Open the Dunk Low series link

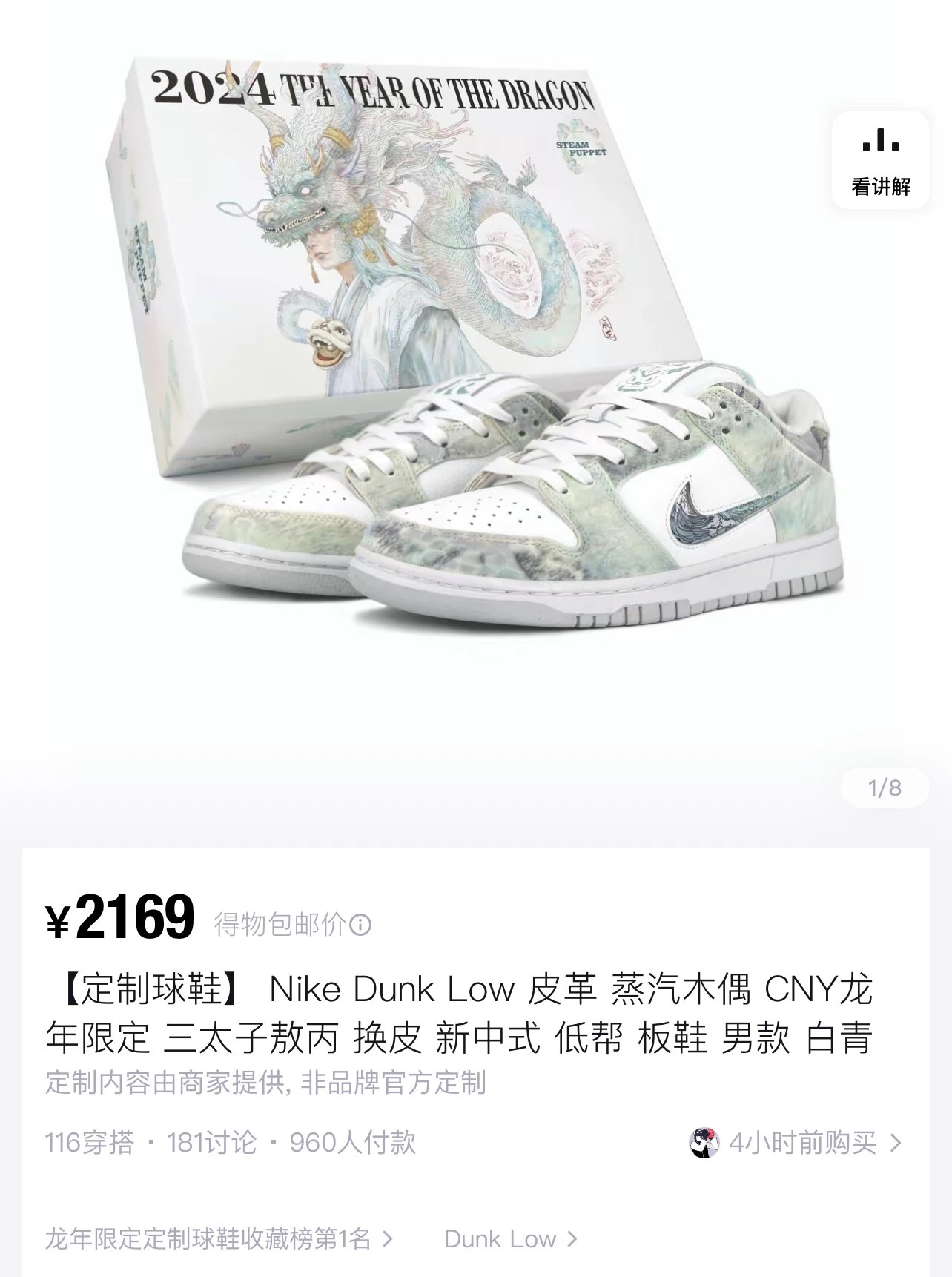tap(510, 1238)
